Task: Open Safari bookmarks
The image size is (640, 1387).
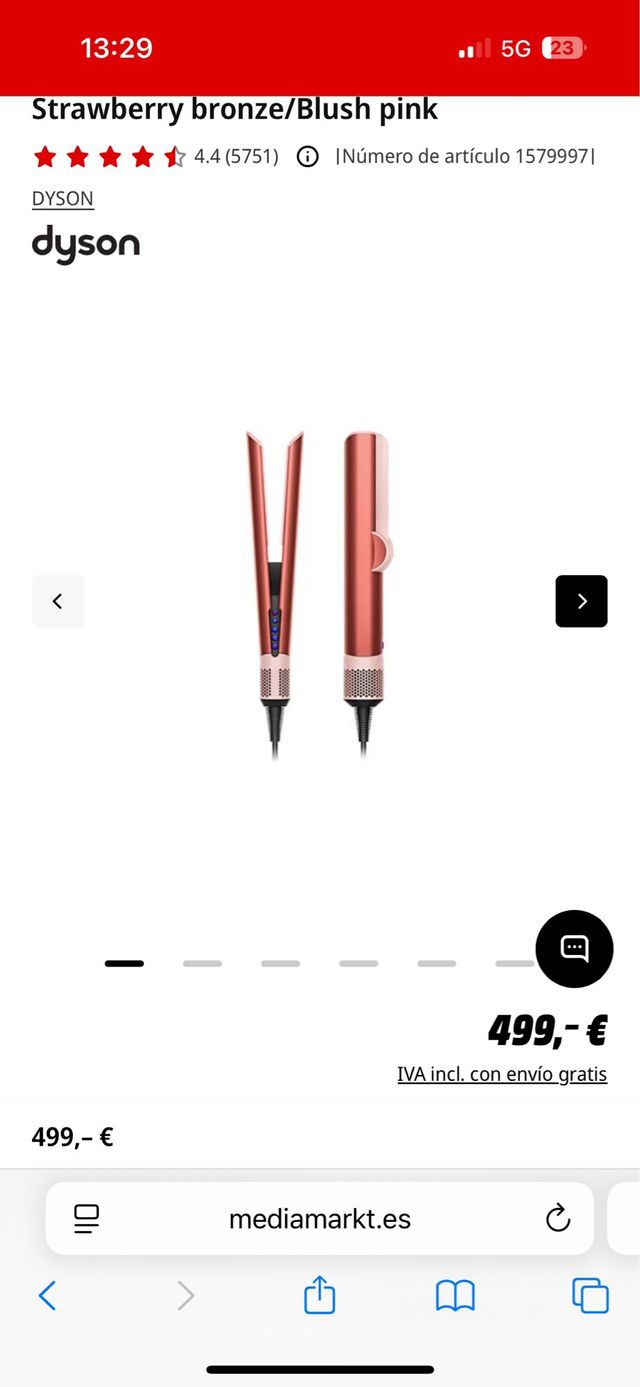Action: pos(455,1296)
